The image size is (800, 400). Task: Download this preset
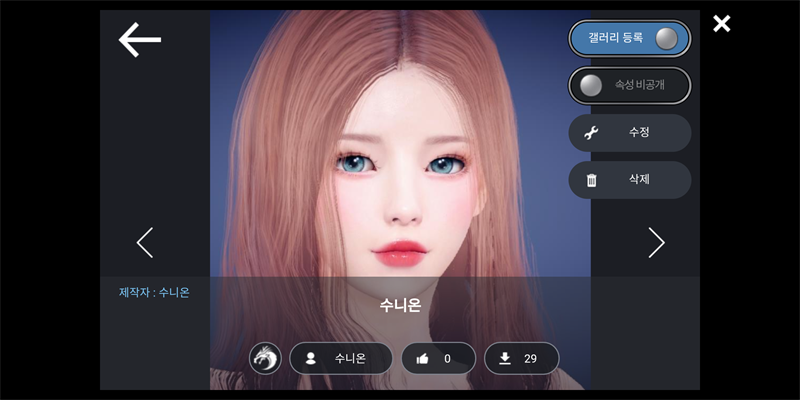point(521,358)
